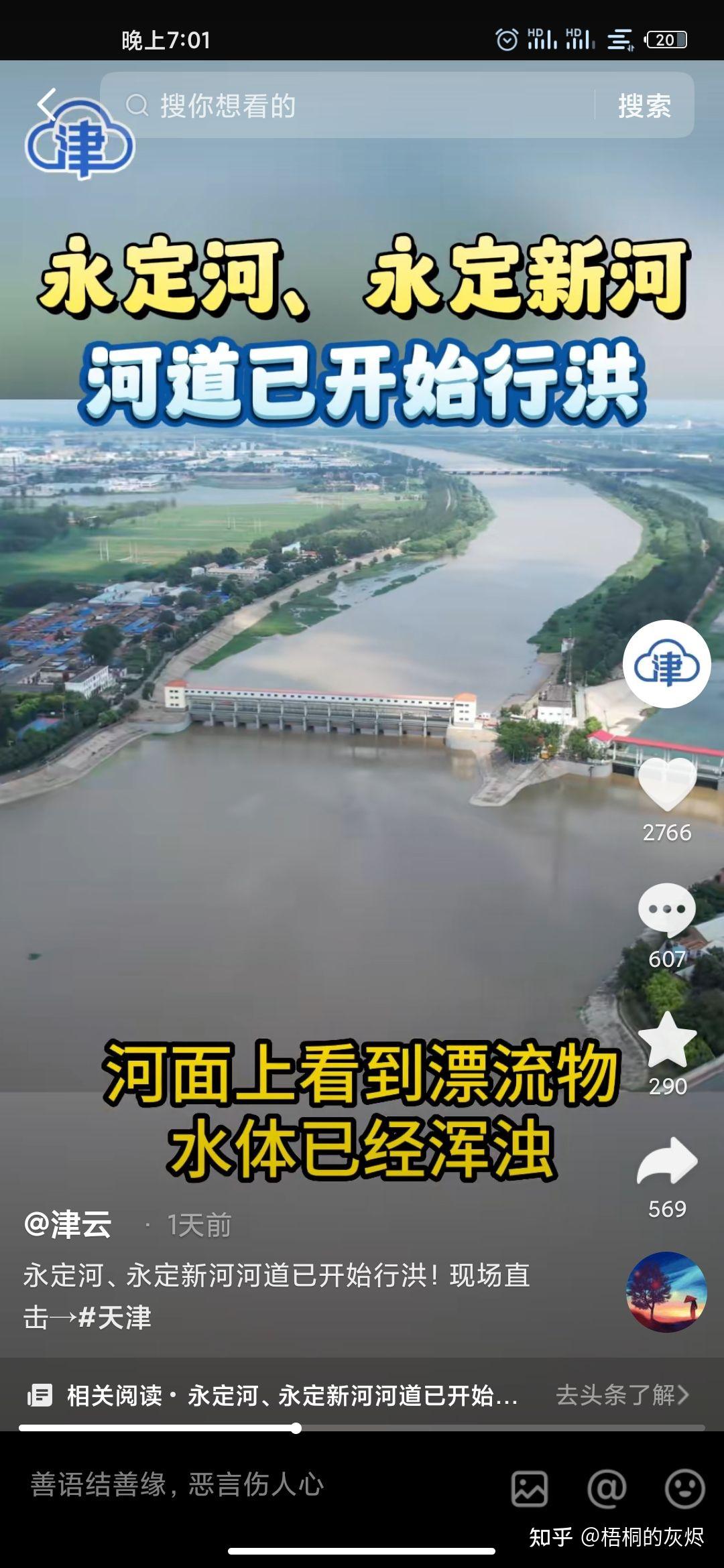724x1568 pixels.
Task: Tap the 搜索 button
Action: coord(644,105)
